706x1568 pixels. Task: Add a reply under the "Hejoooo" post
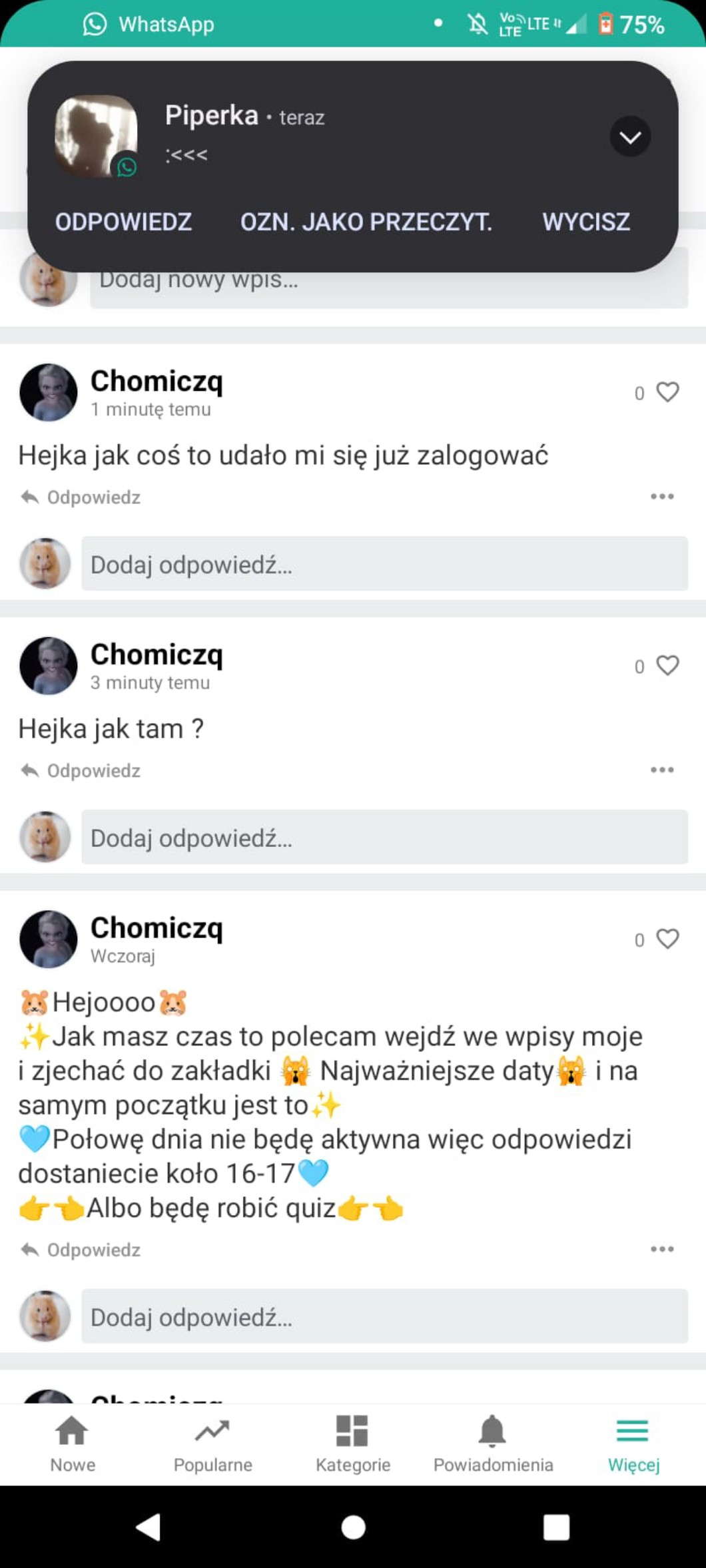click(384, 1316)
